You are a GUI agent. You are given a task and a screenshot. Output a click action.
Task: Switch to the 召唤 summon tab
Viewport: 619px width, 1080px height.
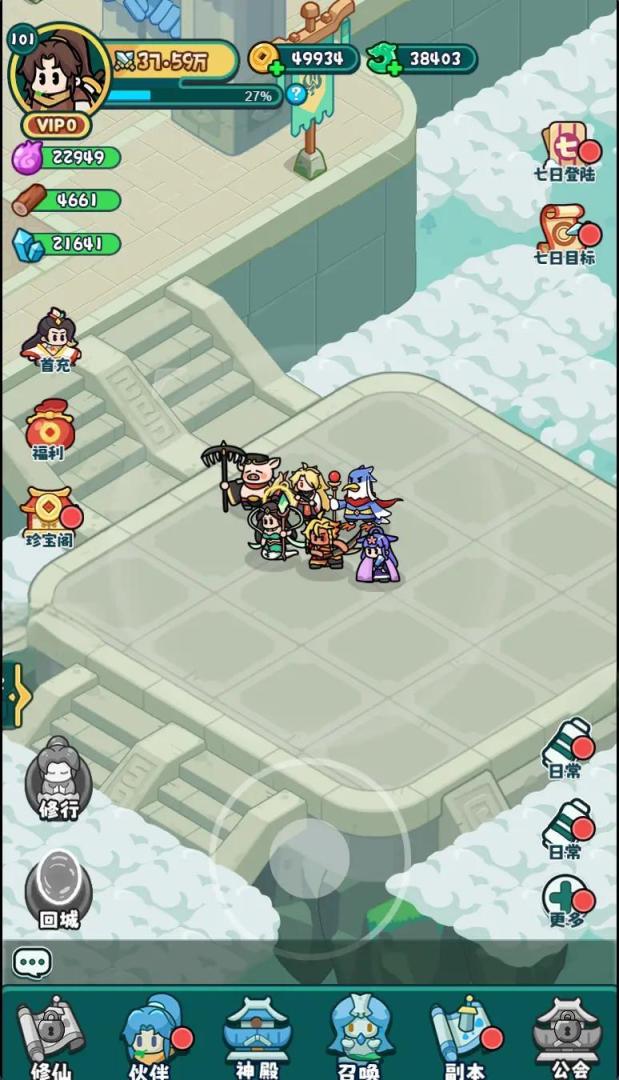pyautogui.click(x=359, y=1035)
